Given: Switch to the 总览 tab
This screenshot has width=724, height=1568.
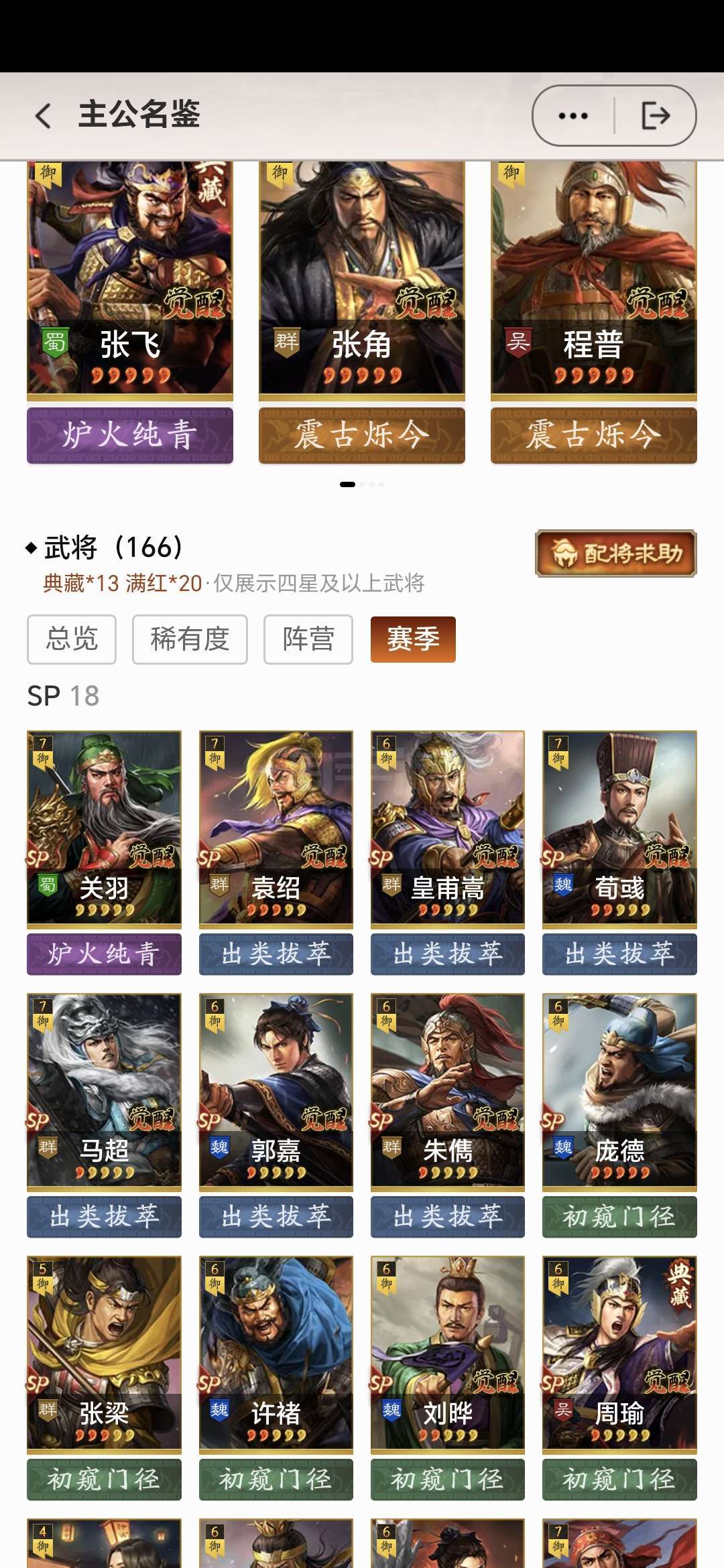Looking at the screenshot, I should [x=72, y=639].
